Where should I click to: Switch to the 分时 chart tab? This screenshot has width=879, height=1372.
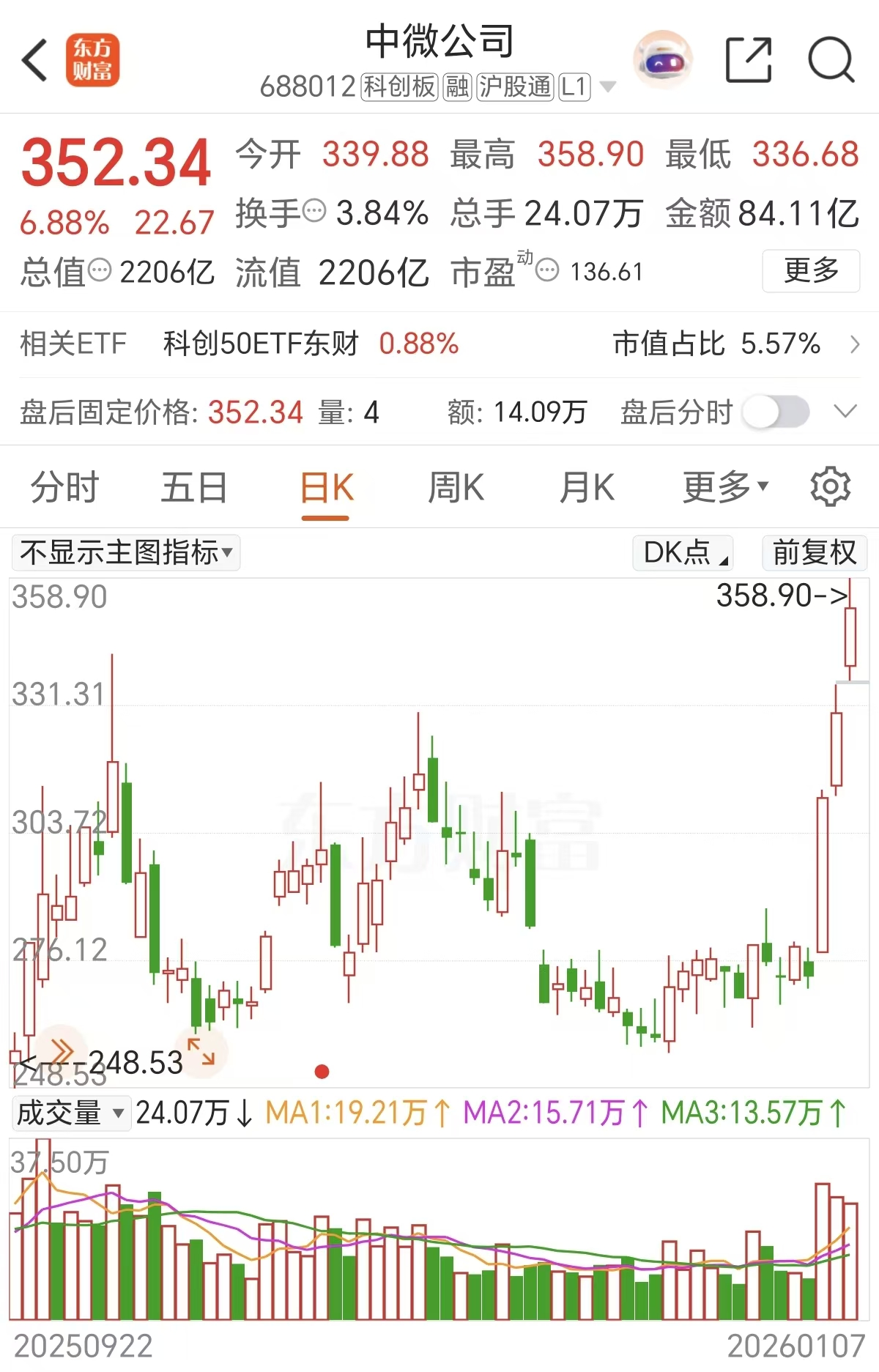(64, 487)
